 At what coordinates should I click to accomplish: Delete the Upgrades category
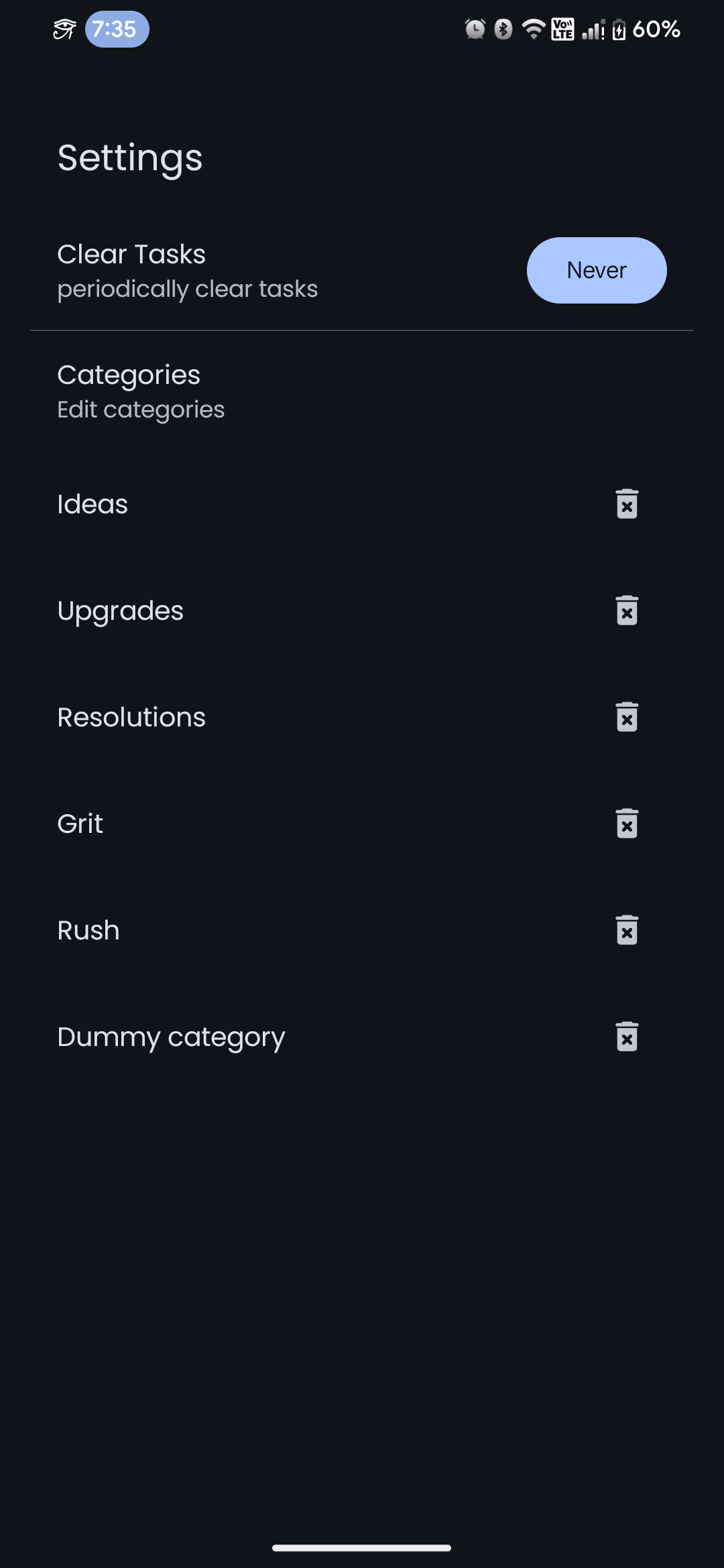[x=627, y=610]
